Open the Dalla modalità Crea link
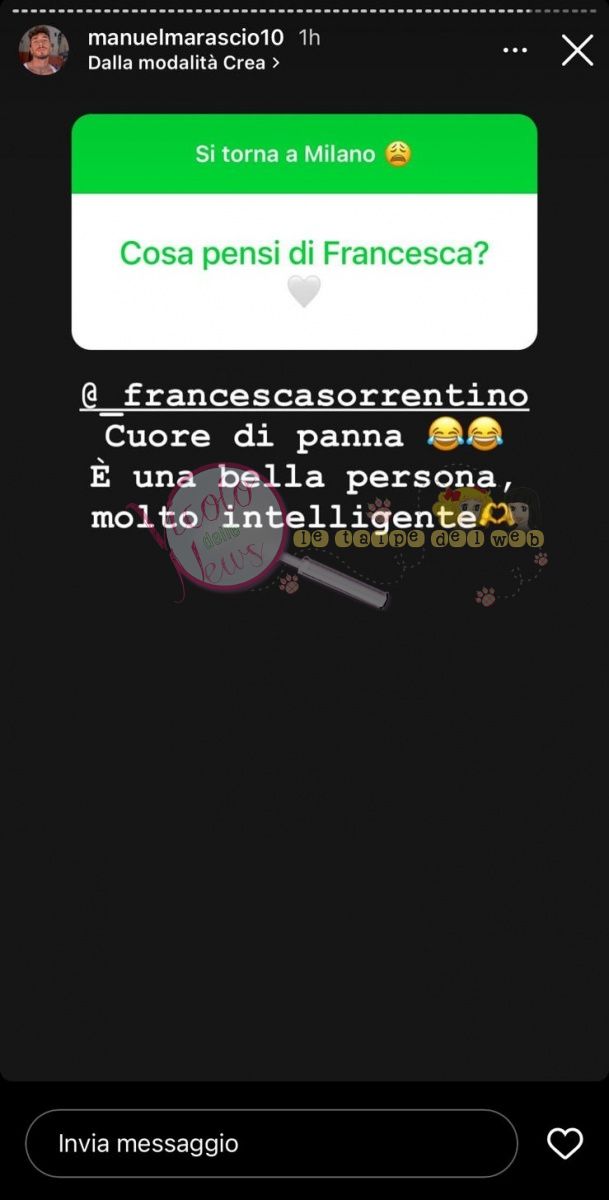Viewport: 609px width, 1200px height. (x=183, y=63)
